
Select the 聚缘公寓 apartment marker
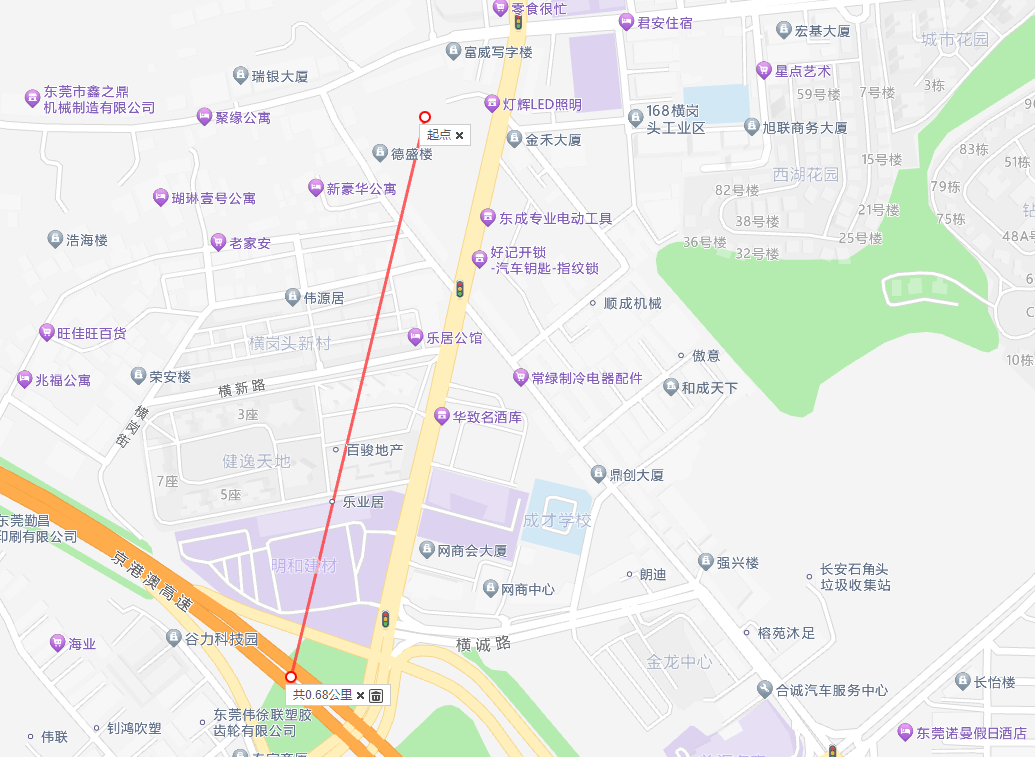point(204,117)
